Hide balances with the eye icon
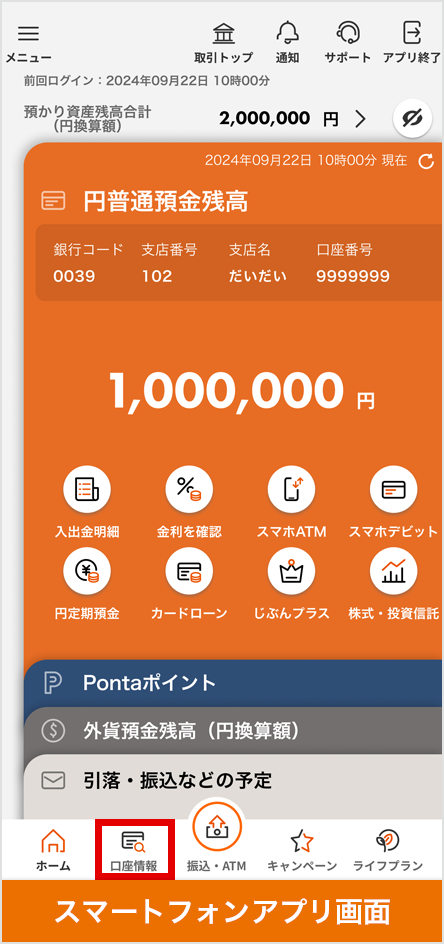Screen dimensions: 444x944 click(413, 119)
